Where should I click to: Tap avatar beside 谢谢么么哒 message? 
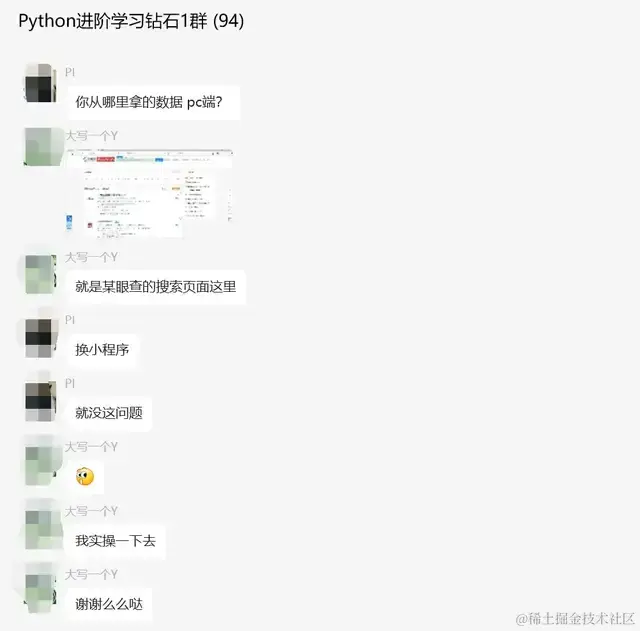pyautogui.click(x=39, y=588)
